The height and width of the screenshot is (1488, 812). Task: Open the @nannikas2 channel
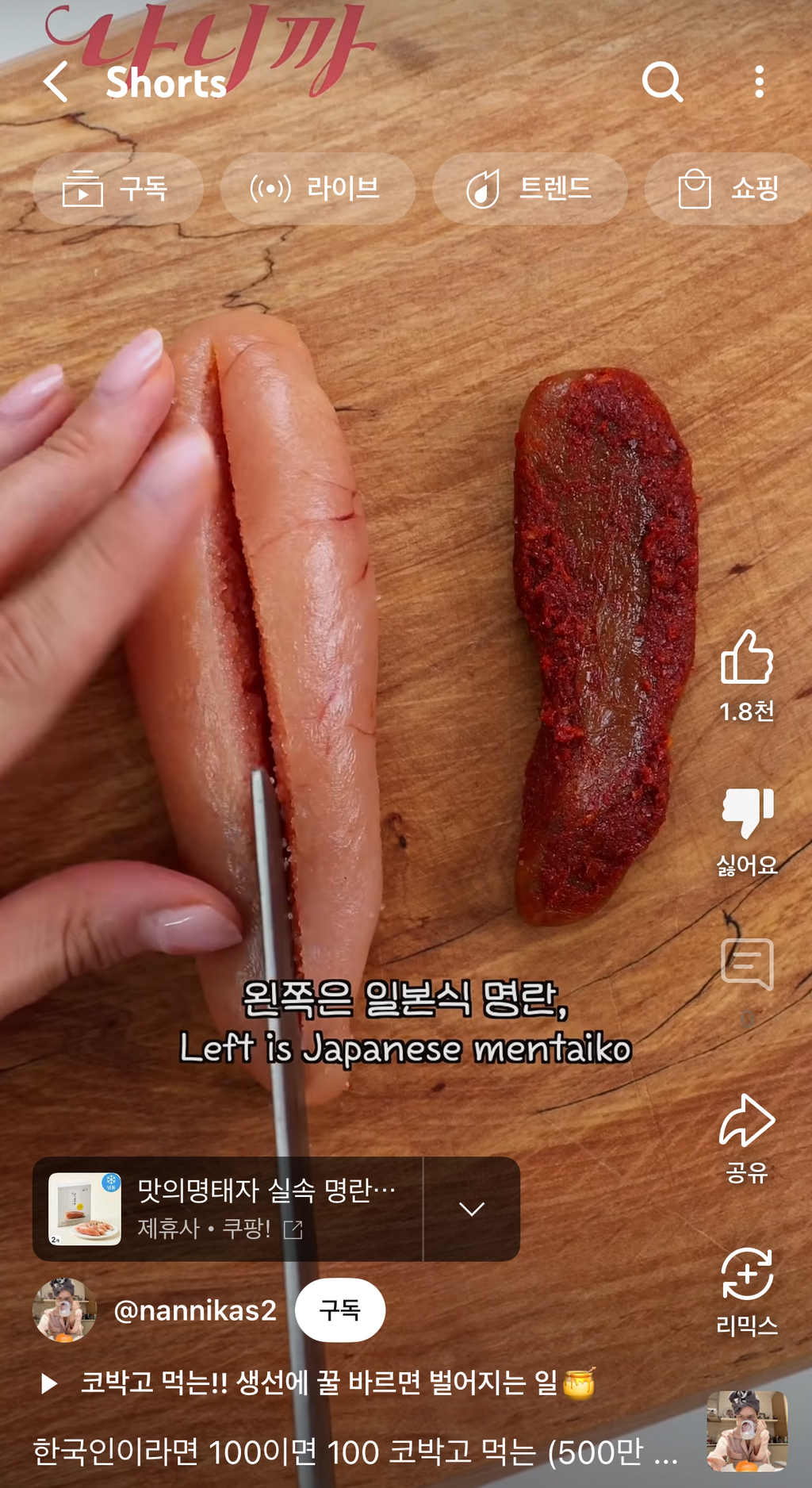click(x=194, y=1310)
